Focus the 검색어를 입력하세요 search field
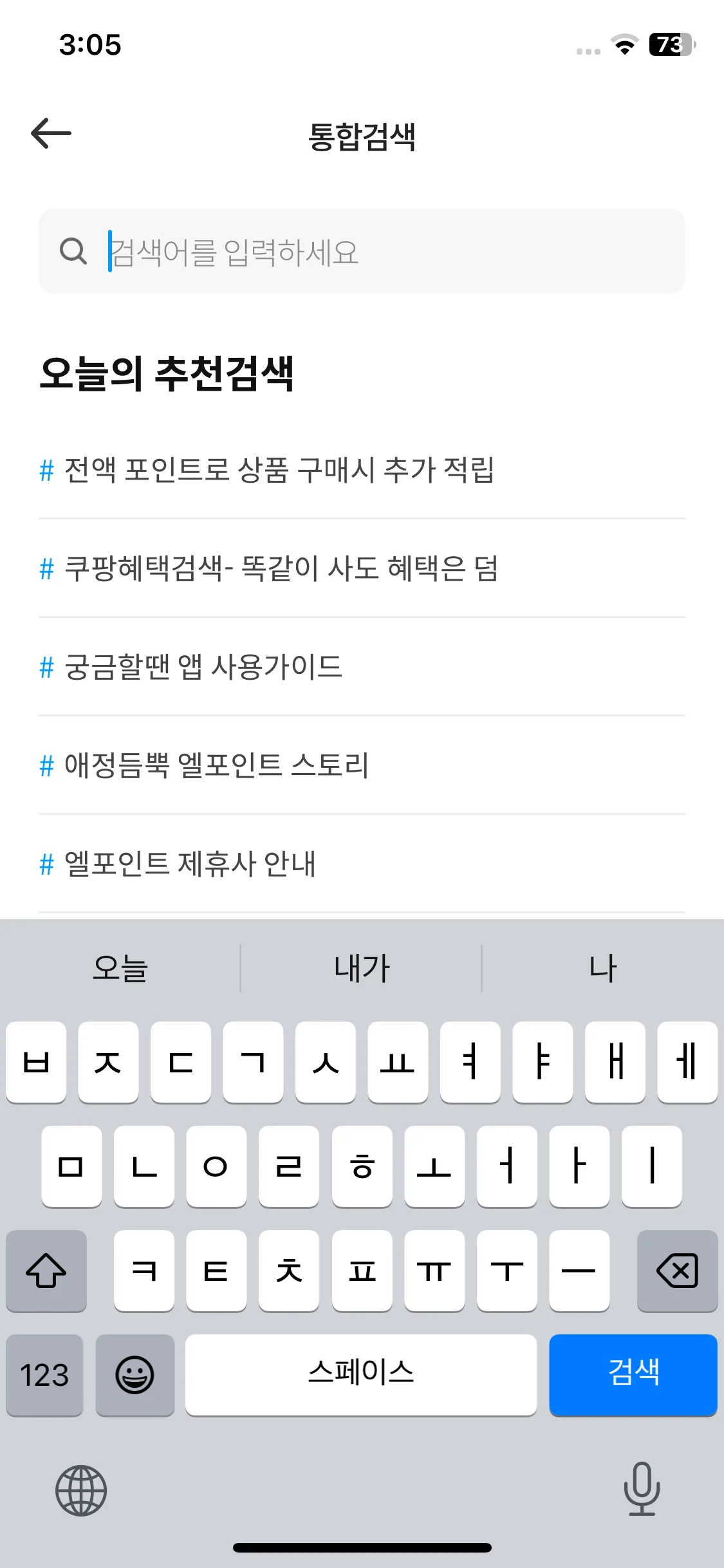724x1568 pixels. [x=386, y=251]
